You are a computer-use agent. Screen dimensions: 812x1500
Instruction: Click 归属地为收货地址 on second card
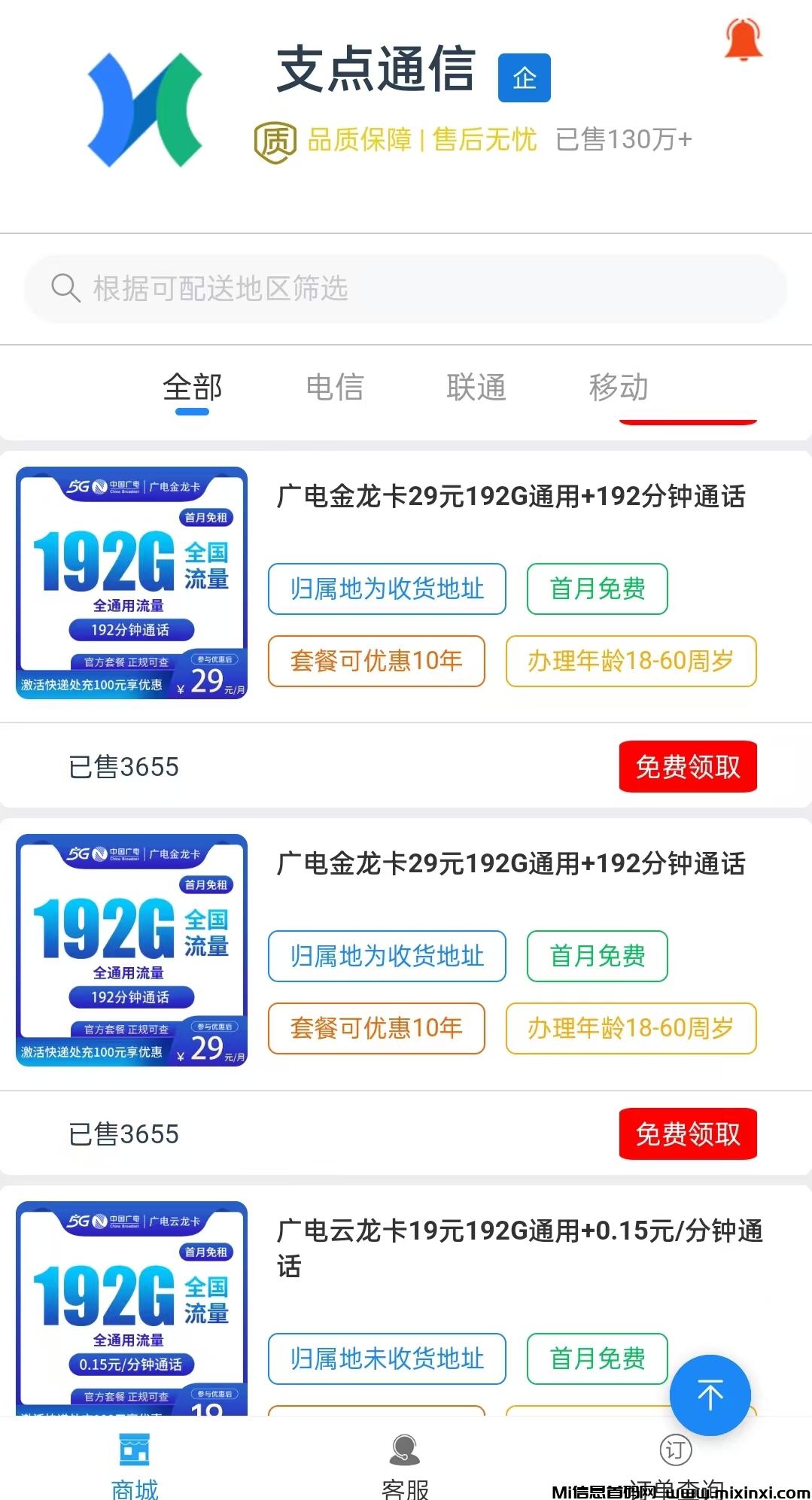coord(386,957)
